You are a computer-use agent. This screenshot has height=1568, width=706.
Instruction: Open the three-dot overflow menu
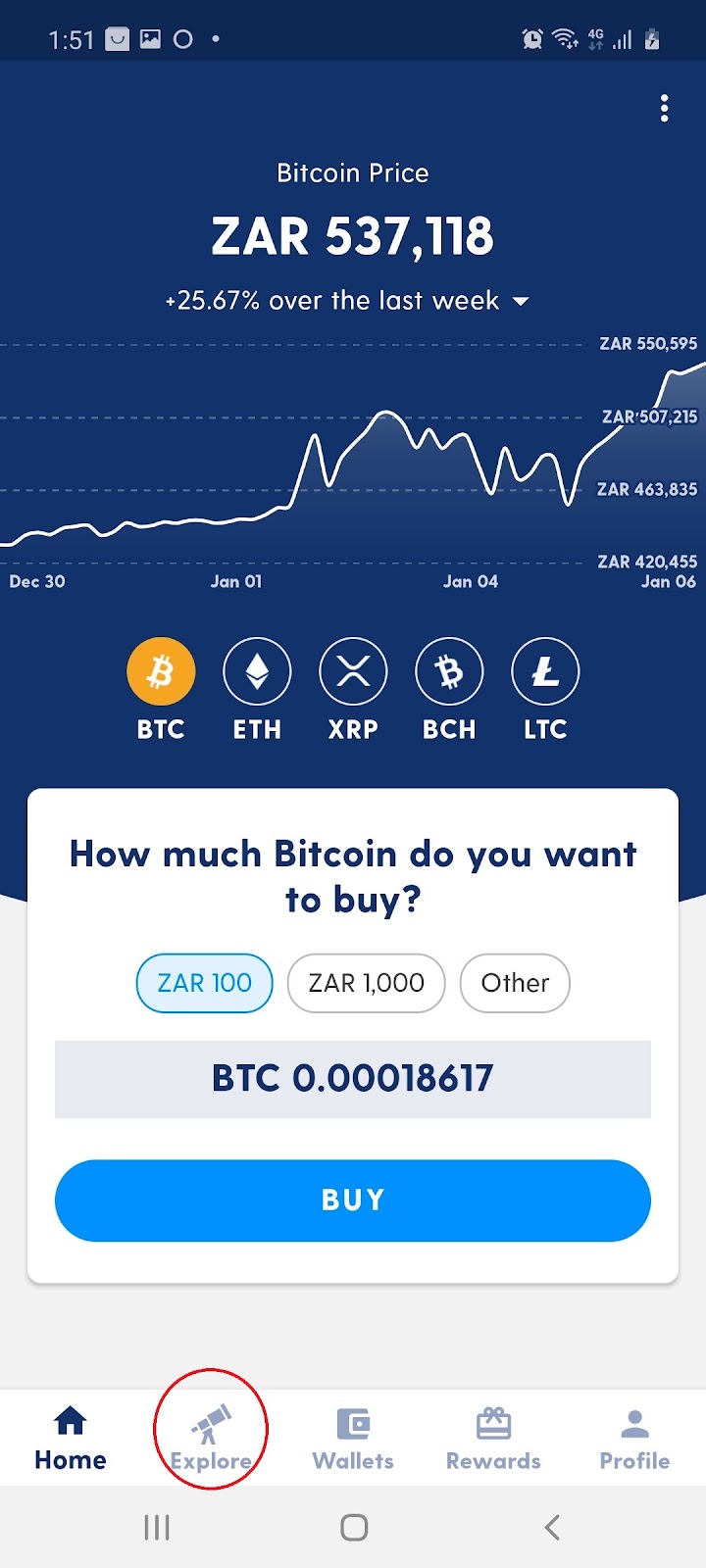pos(664,108)
